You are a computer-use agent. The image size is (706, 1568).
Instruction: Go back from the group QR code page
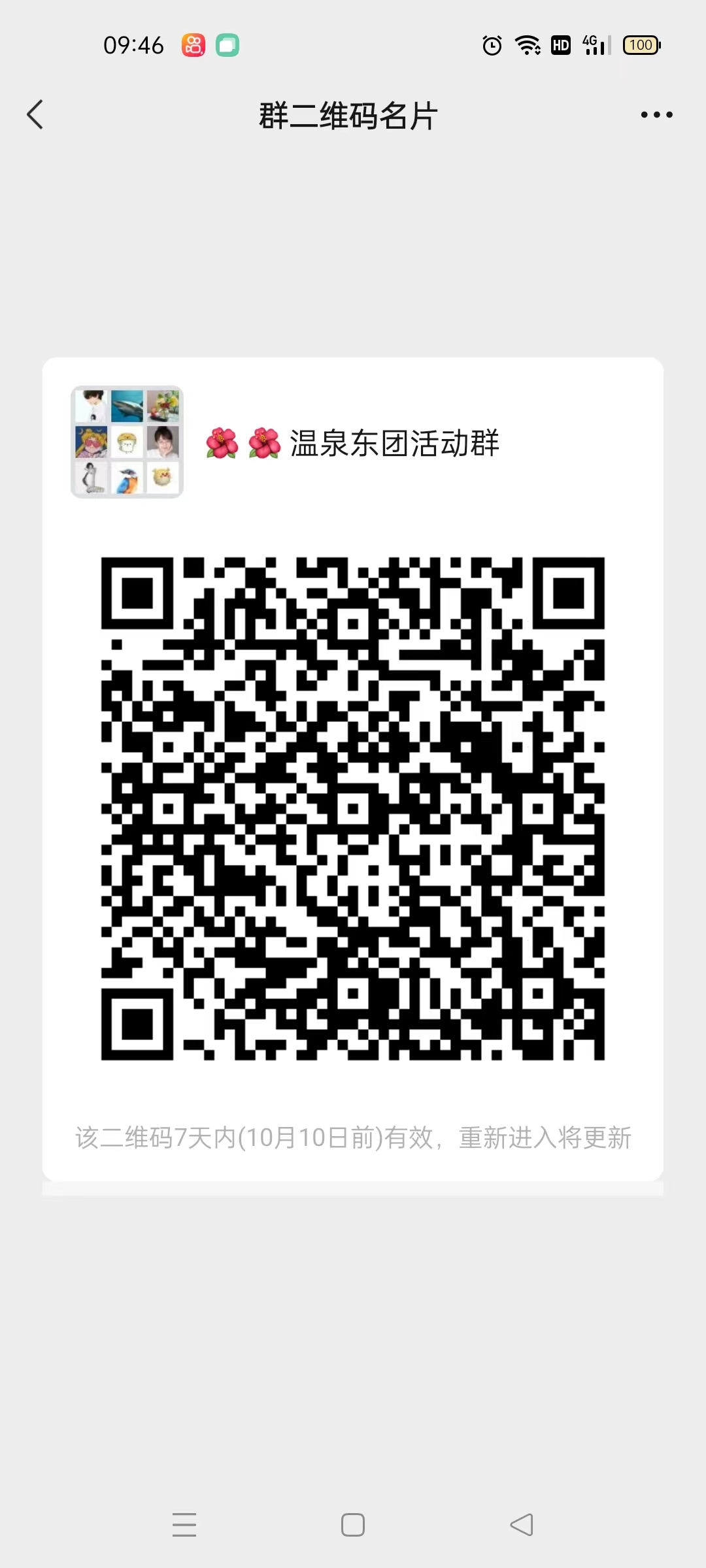click(x=35, y=115)
